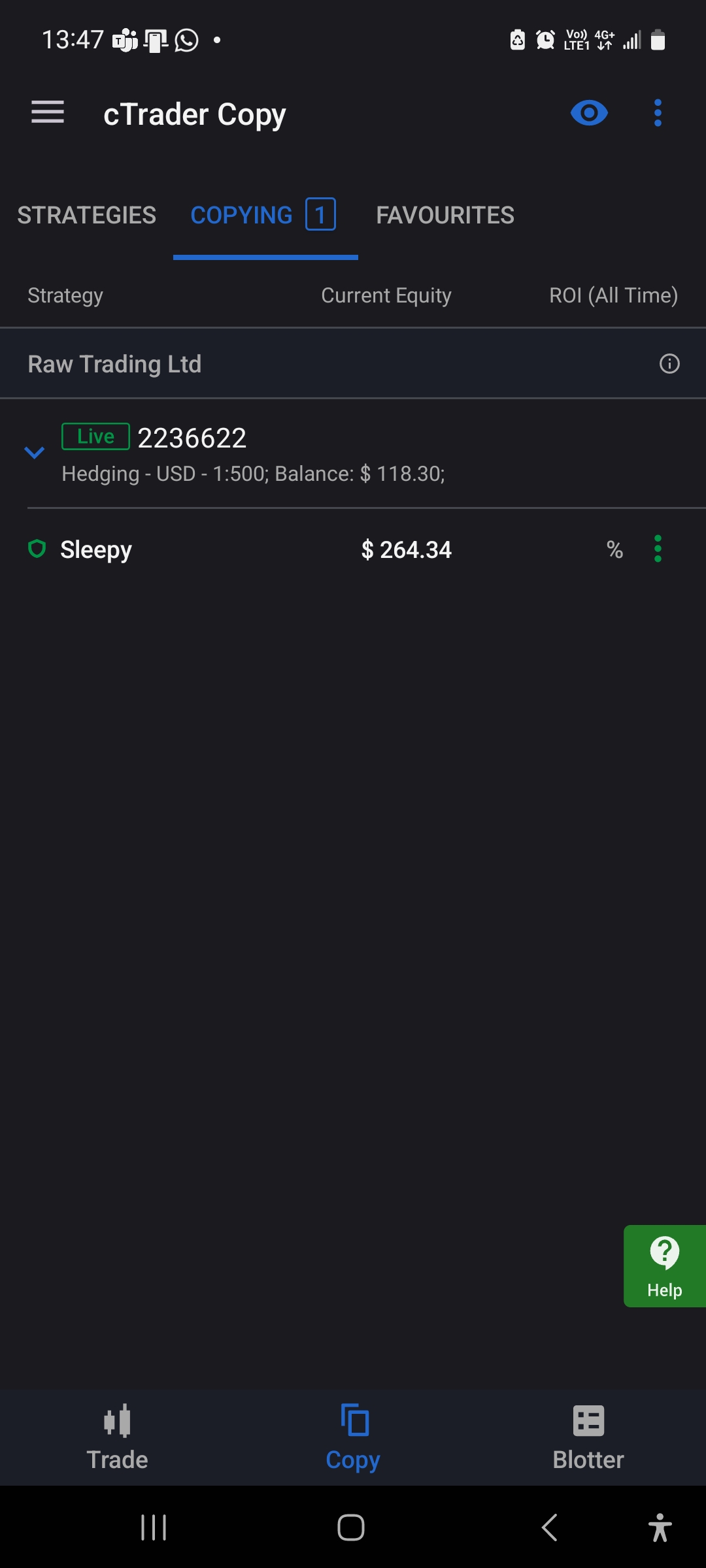Open the Copy bottom tab
Viewport: 706px width, 1568px height.
[x=353, y=1437]
